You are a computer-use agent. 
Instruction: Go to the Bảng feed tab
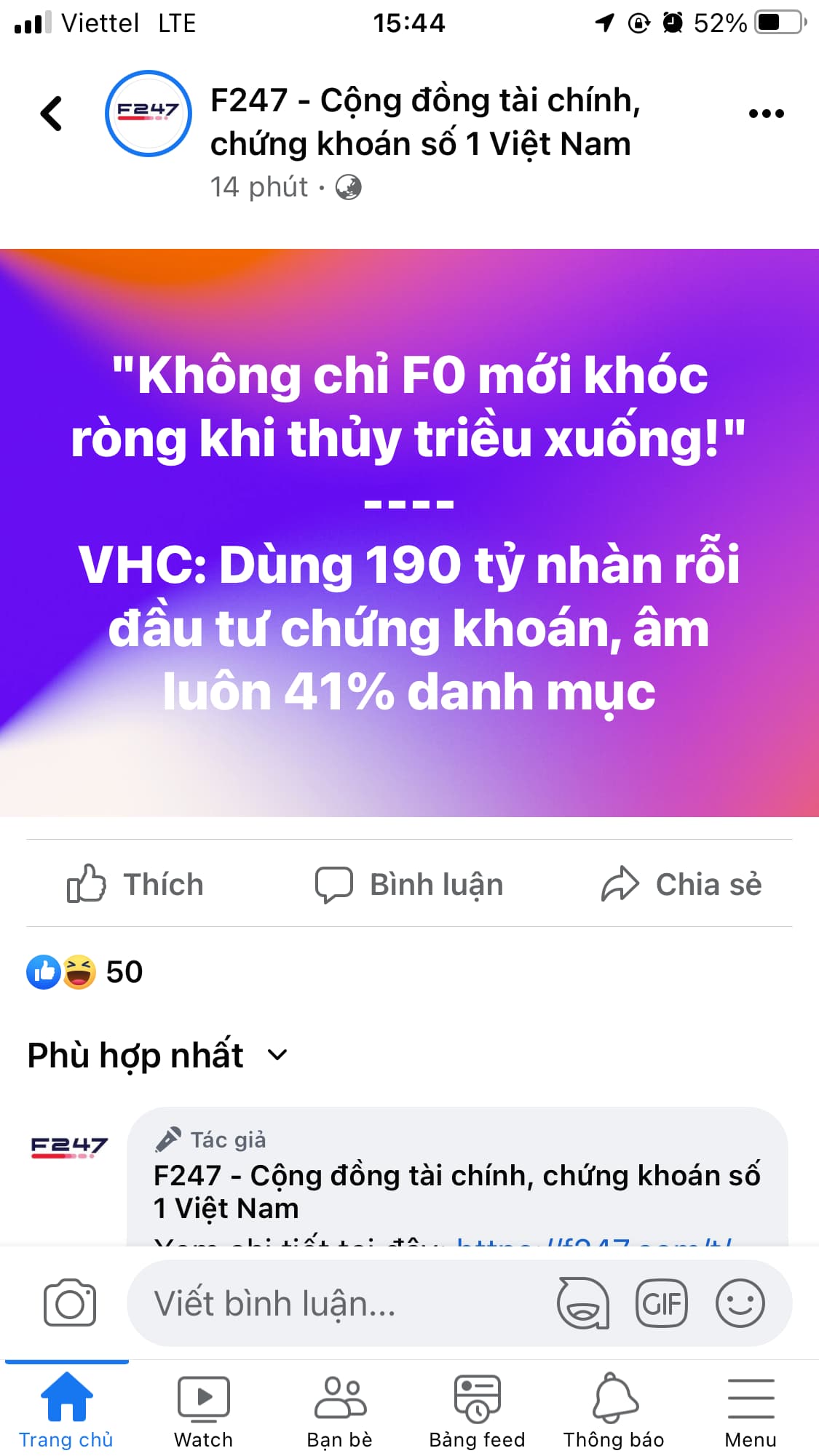[x=477, y=1409]
